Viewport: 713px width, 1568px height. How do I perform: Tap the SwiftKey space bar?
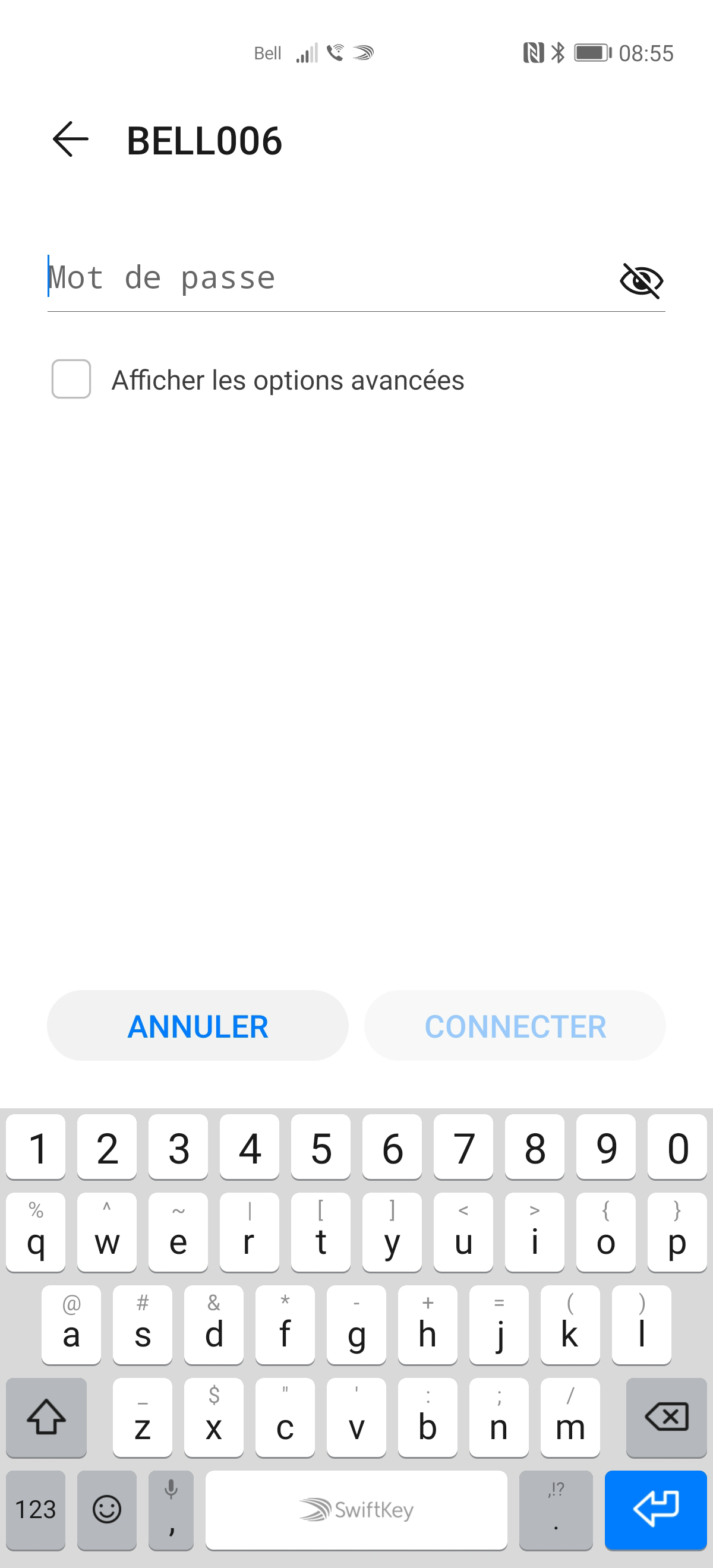tap(356, 1510)
